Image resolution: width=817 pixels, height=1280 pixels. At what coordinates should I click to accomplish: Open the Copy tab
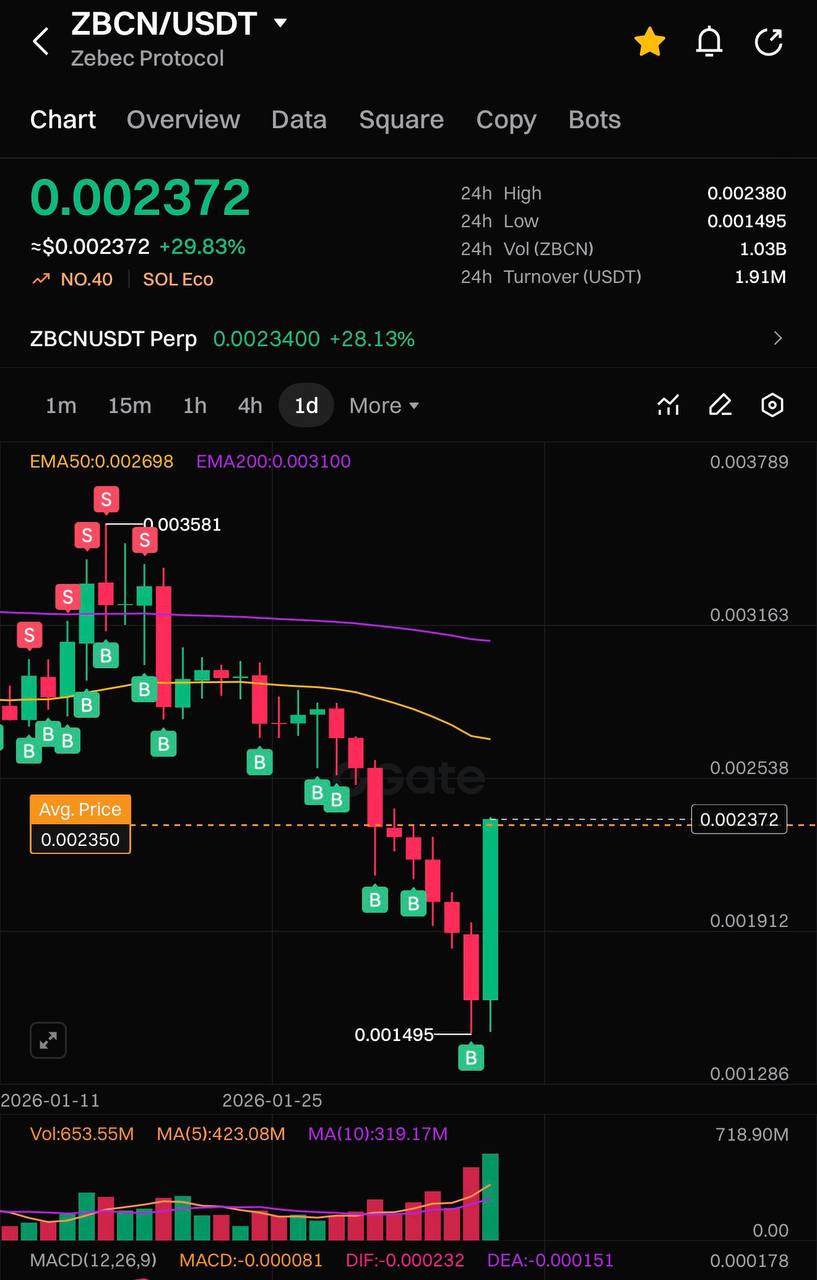[x=506, y=119]
